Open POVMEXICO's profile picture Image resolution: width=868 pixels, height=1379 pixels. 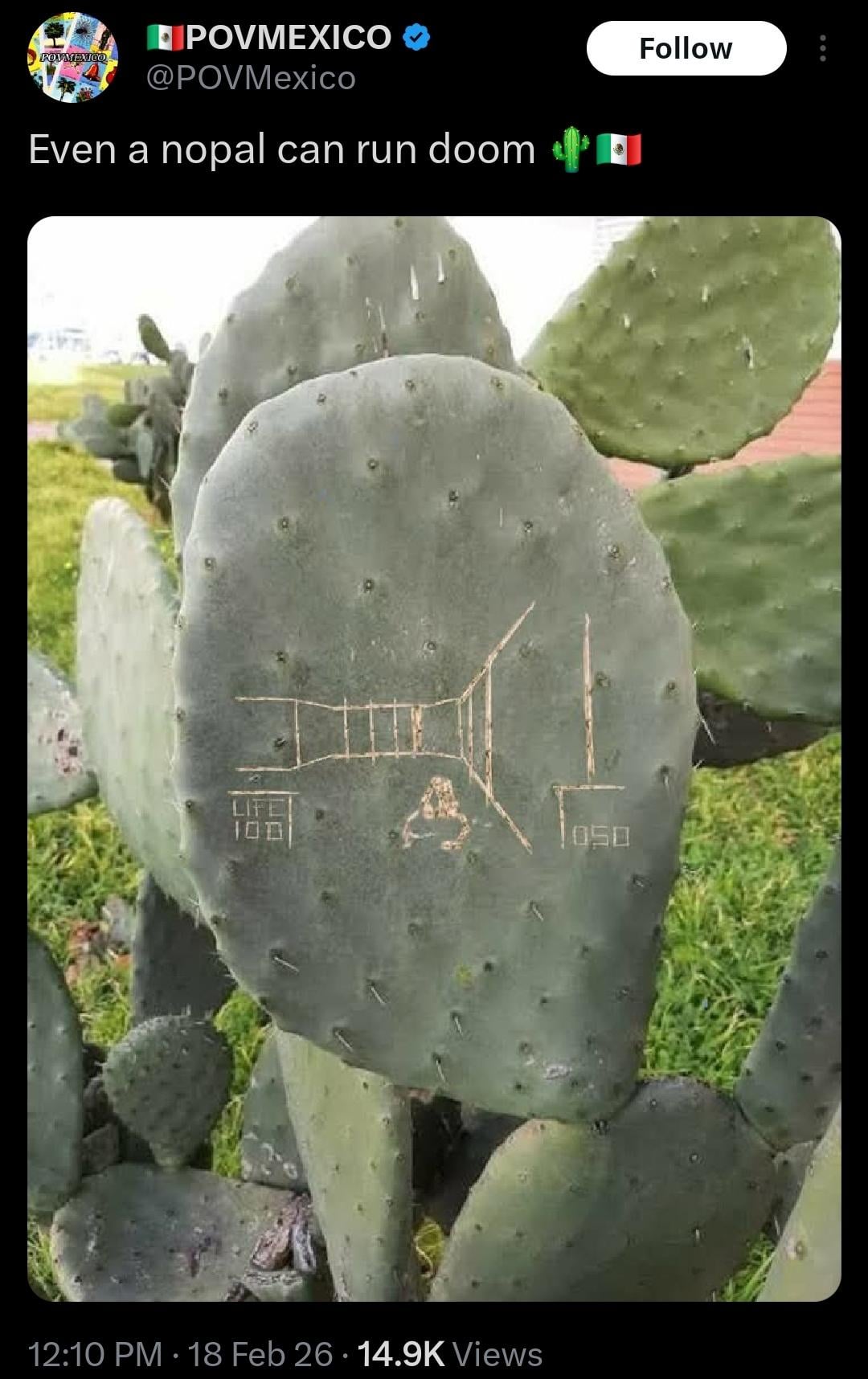pyautogui.click(x=72, y=57)
